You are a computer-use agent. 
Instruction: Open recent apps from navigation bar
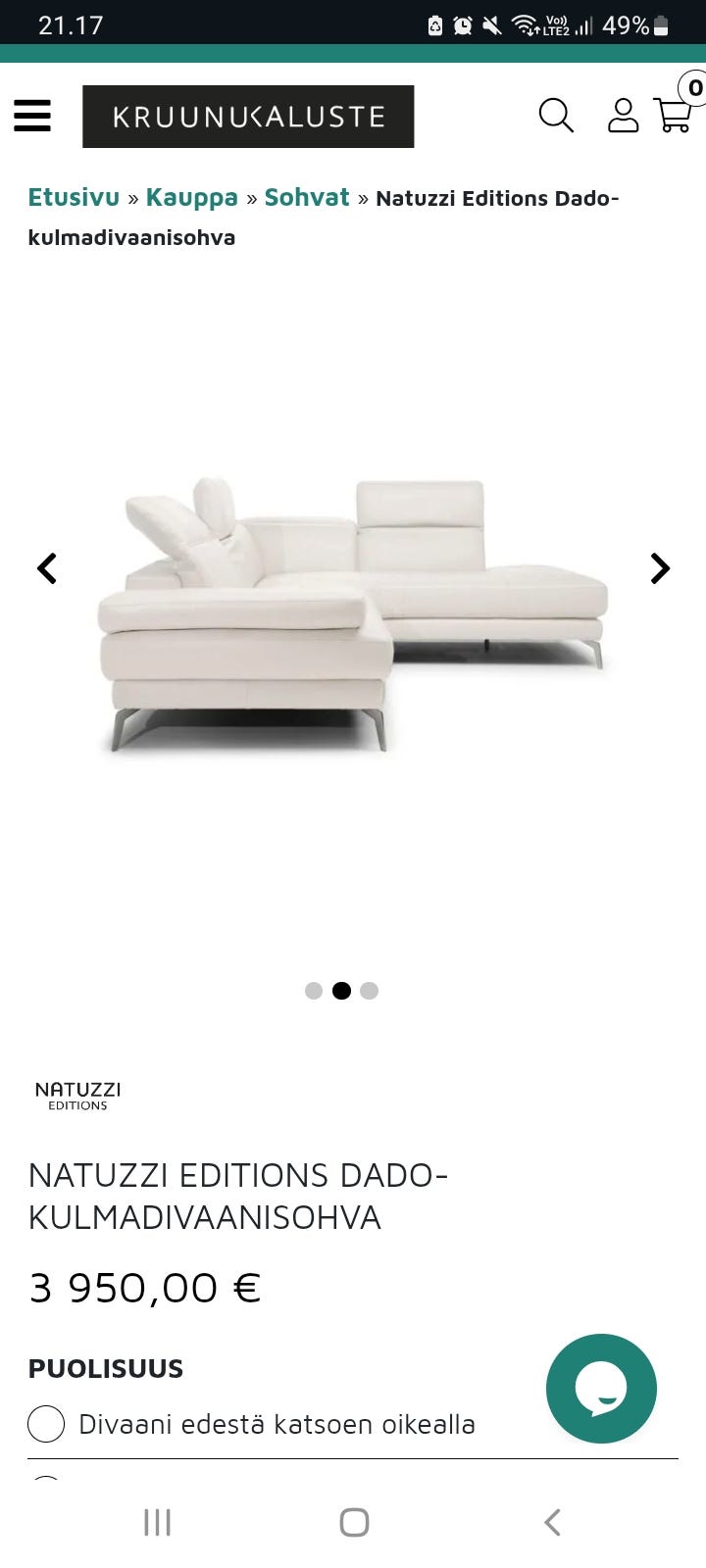tap(157, 1522)
